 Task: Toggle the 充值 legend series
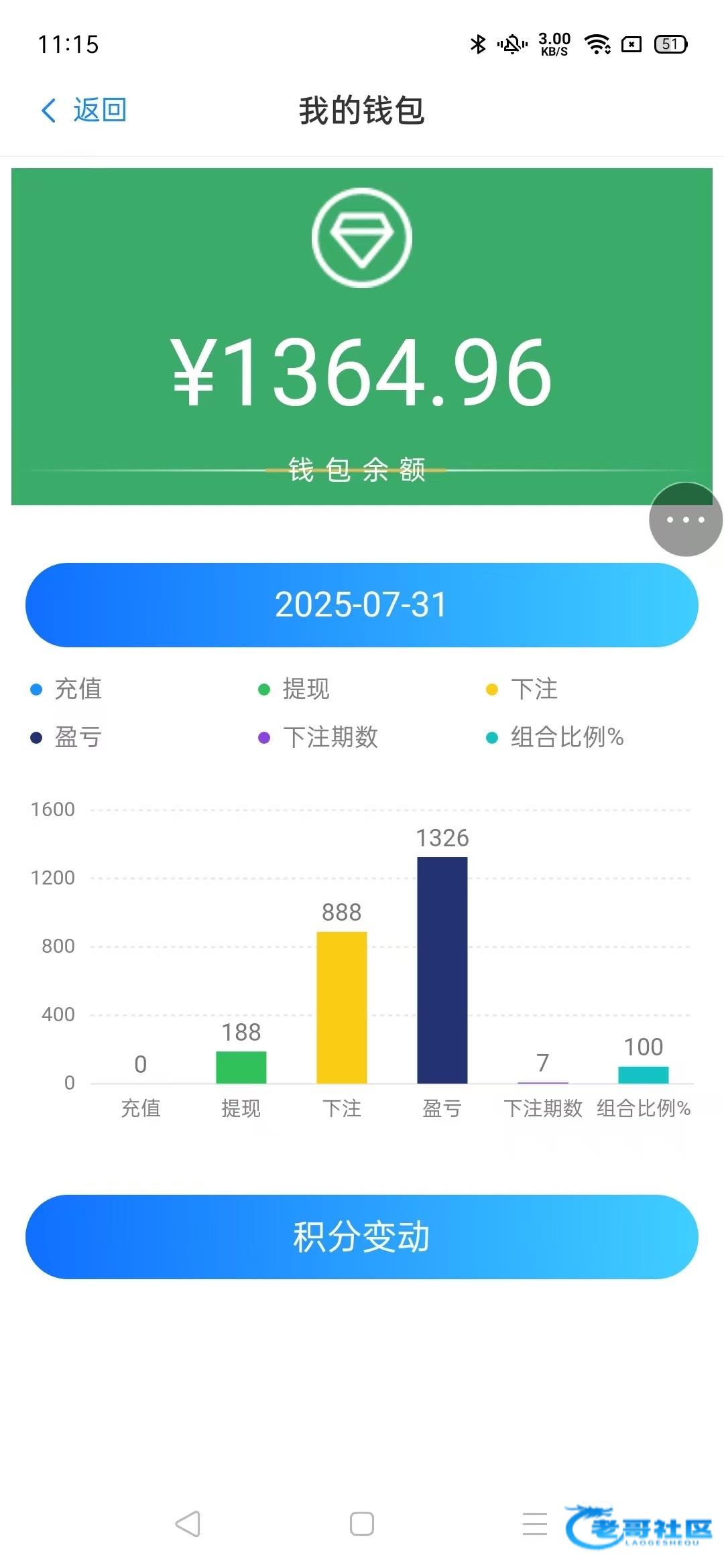[66, 689]
